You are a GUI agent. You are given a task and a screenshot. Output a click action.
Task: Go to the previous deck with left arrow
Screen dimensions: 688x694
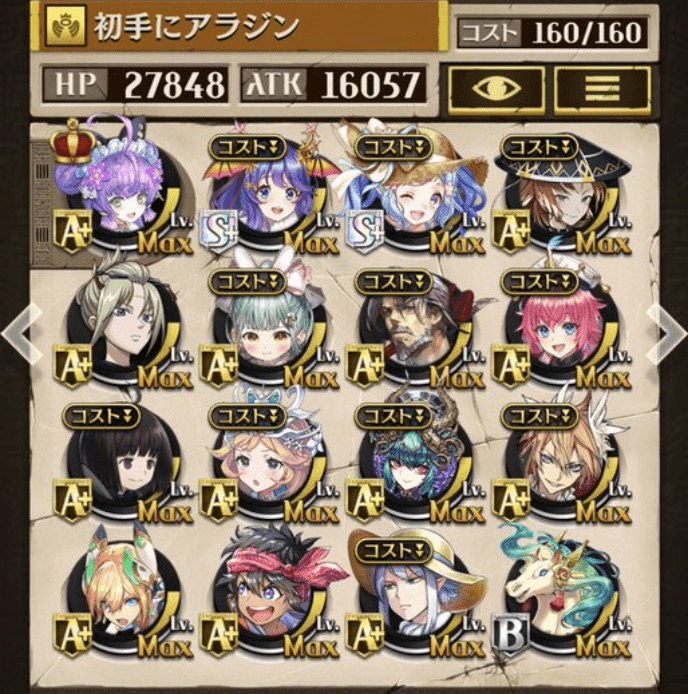click(x=18, y=329)
